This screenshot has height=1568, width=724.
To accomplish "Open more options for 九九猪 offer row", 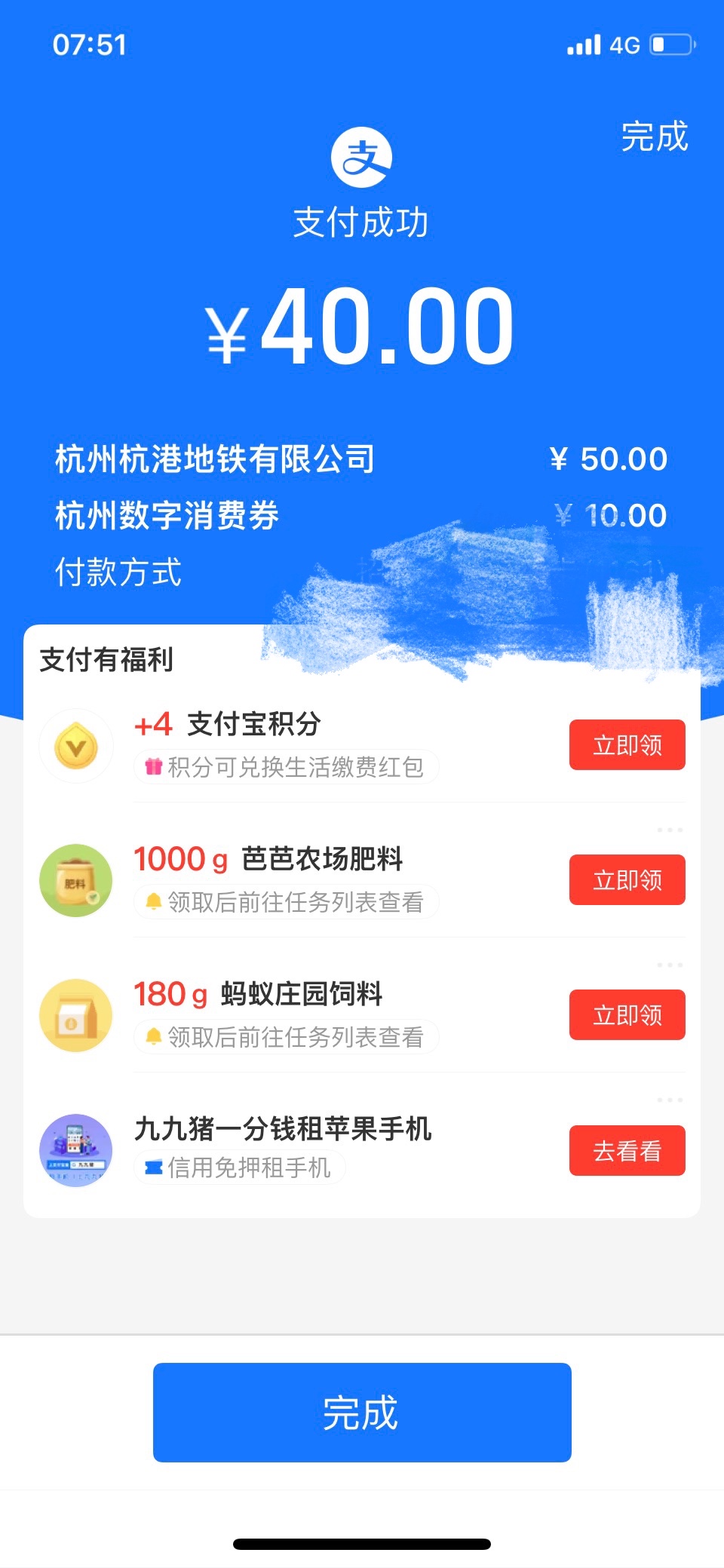I will pos(670,1100).
